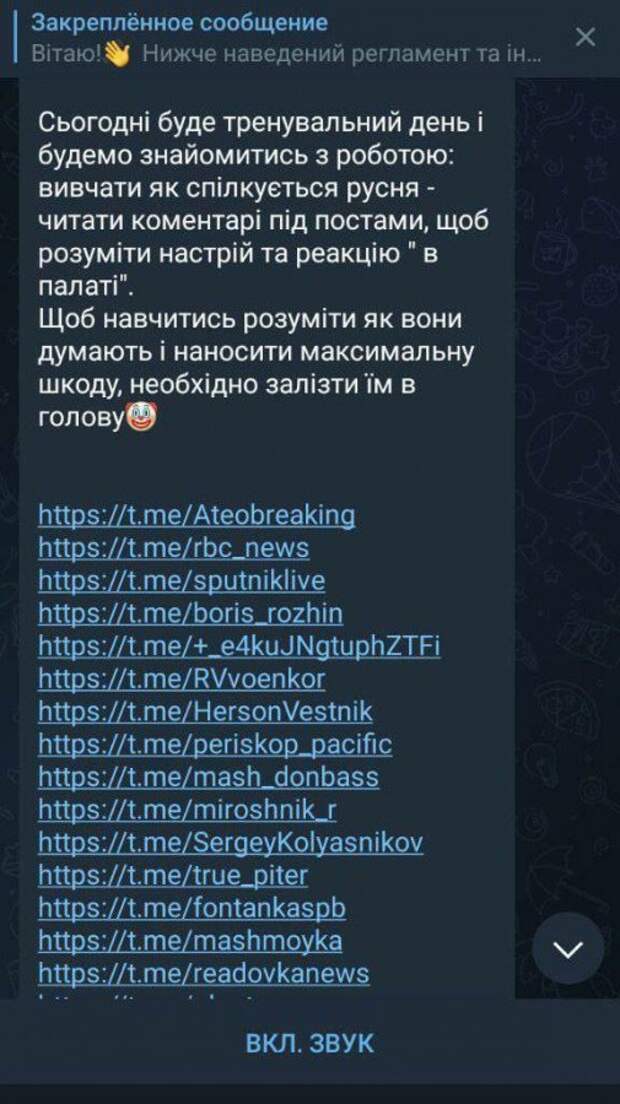The image size is (620, 1104).
Task: Open the t.me/fontankaspb link
Action: [x=193, y=909]
